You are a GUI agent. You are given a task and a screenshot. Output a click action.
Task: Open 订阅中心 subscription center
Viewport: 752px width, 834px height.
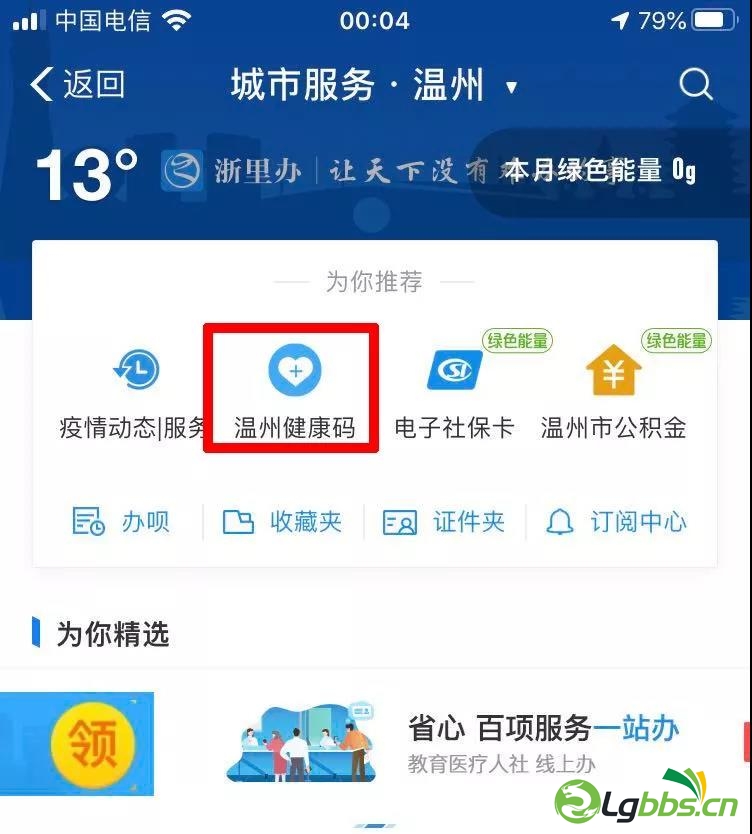[x=616, y=522]
